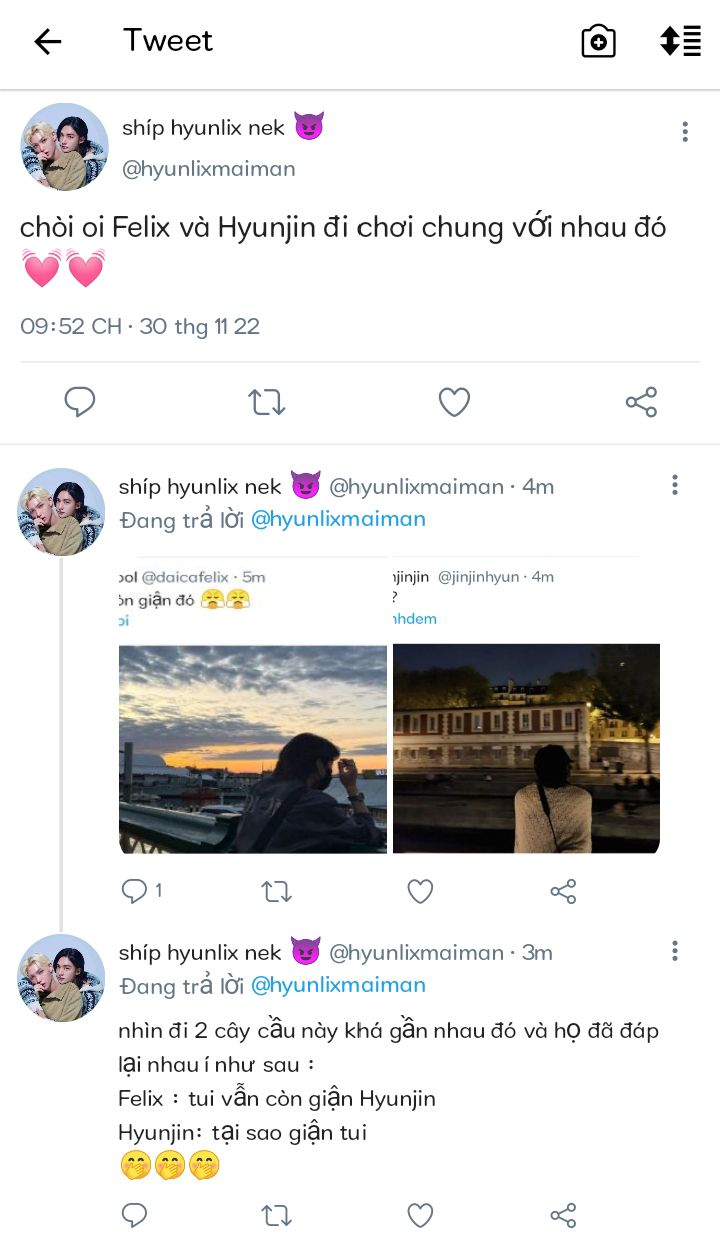Reply to the main tweet about Felix
Image resolution: width=720 pixels, height=1237 pixels.
80,402
